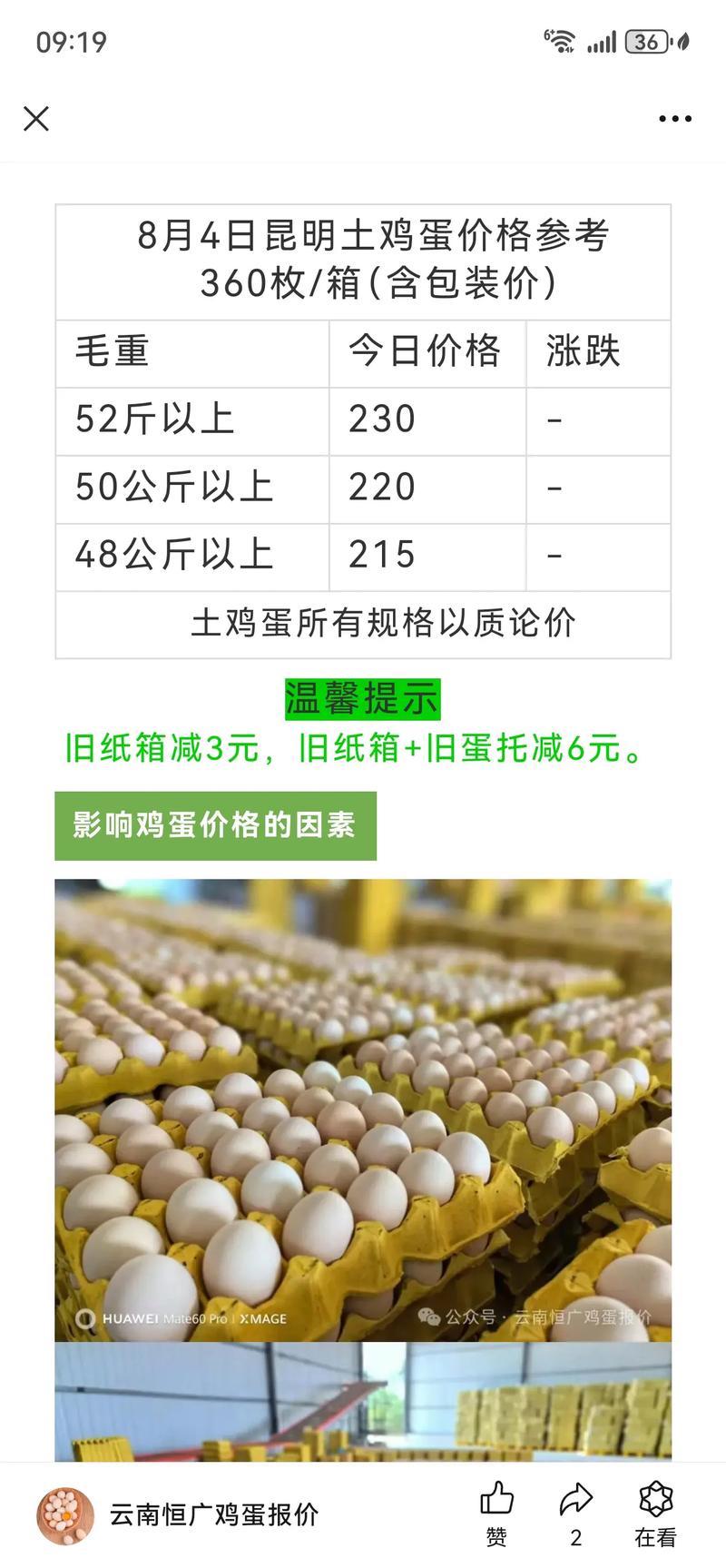This screenshot has height=1568, width=726.
Task: Tap the 赞 thumbs-up like icon
Action: click(496, 1498)
